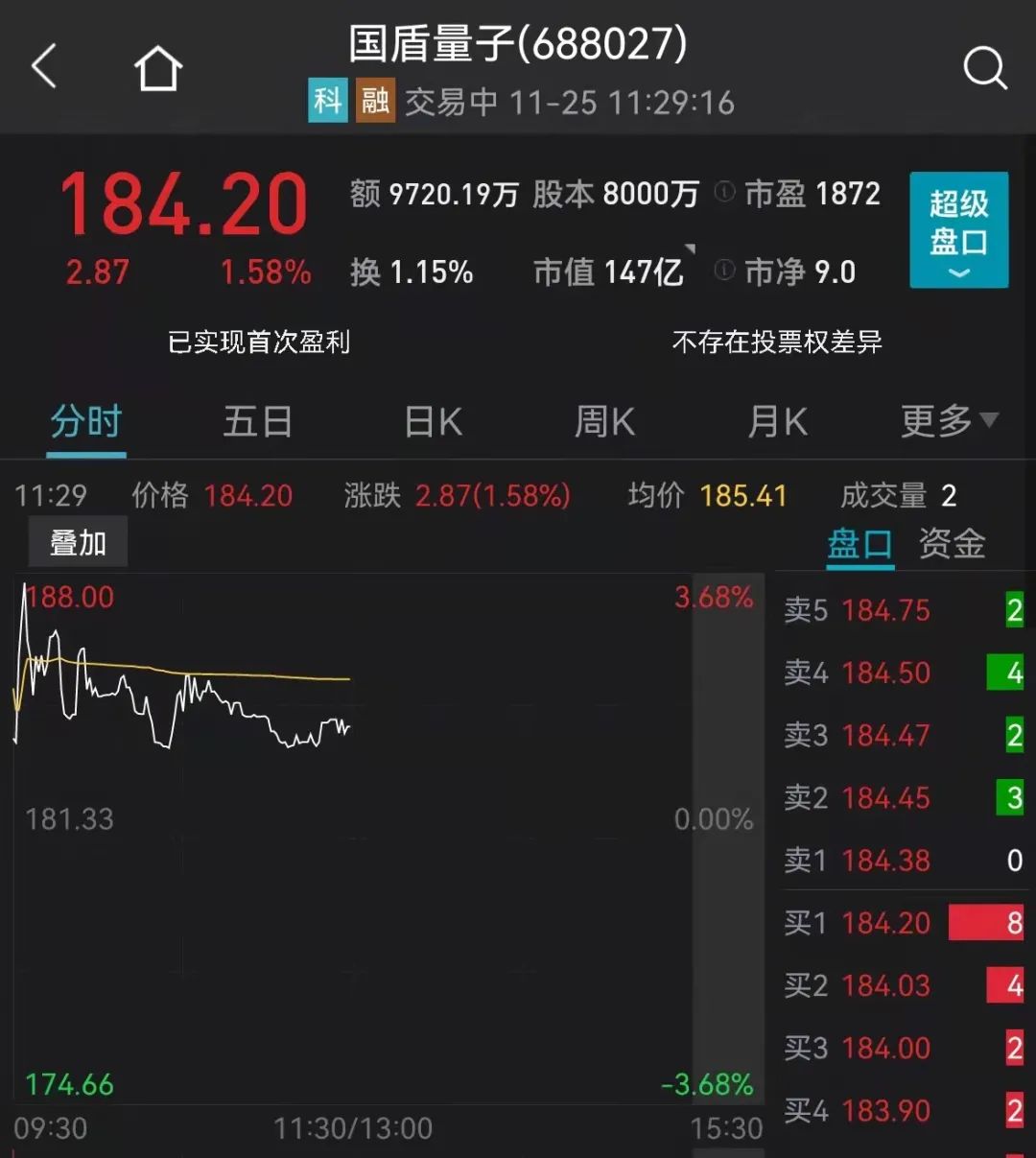The image size is (1036, 1158).
Task: Expand the 超级盘口 panel
Action: tap(958, 230)
